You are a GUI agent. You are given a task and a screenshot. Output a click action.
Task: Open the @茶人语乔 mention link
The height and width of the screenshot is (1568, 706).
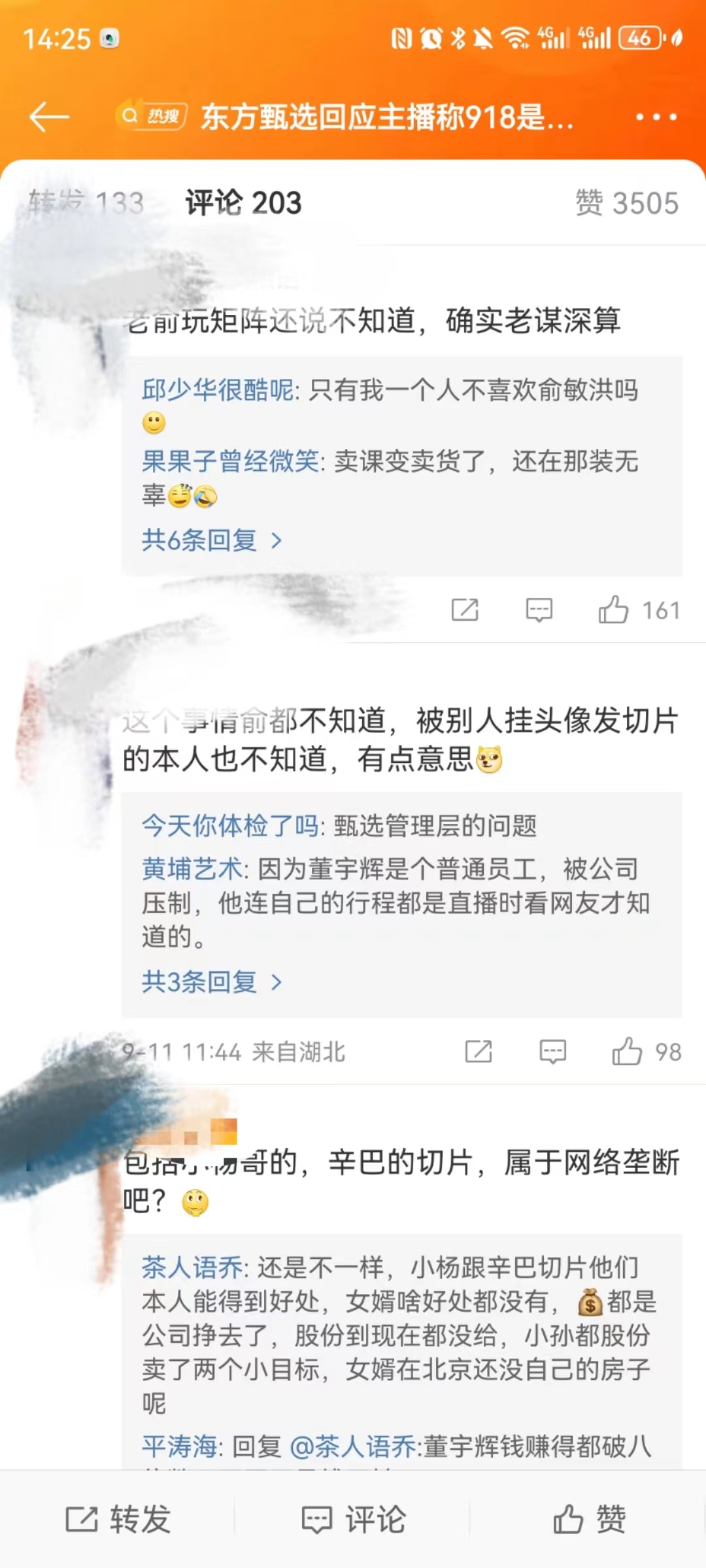(x=353, y=1446)
